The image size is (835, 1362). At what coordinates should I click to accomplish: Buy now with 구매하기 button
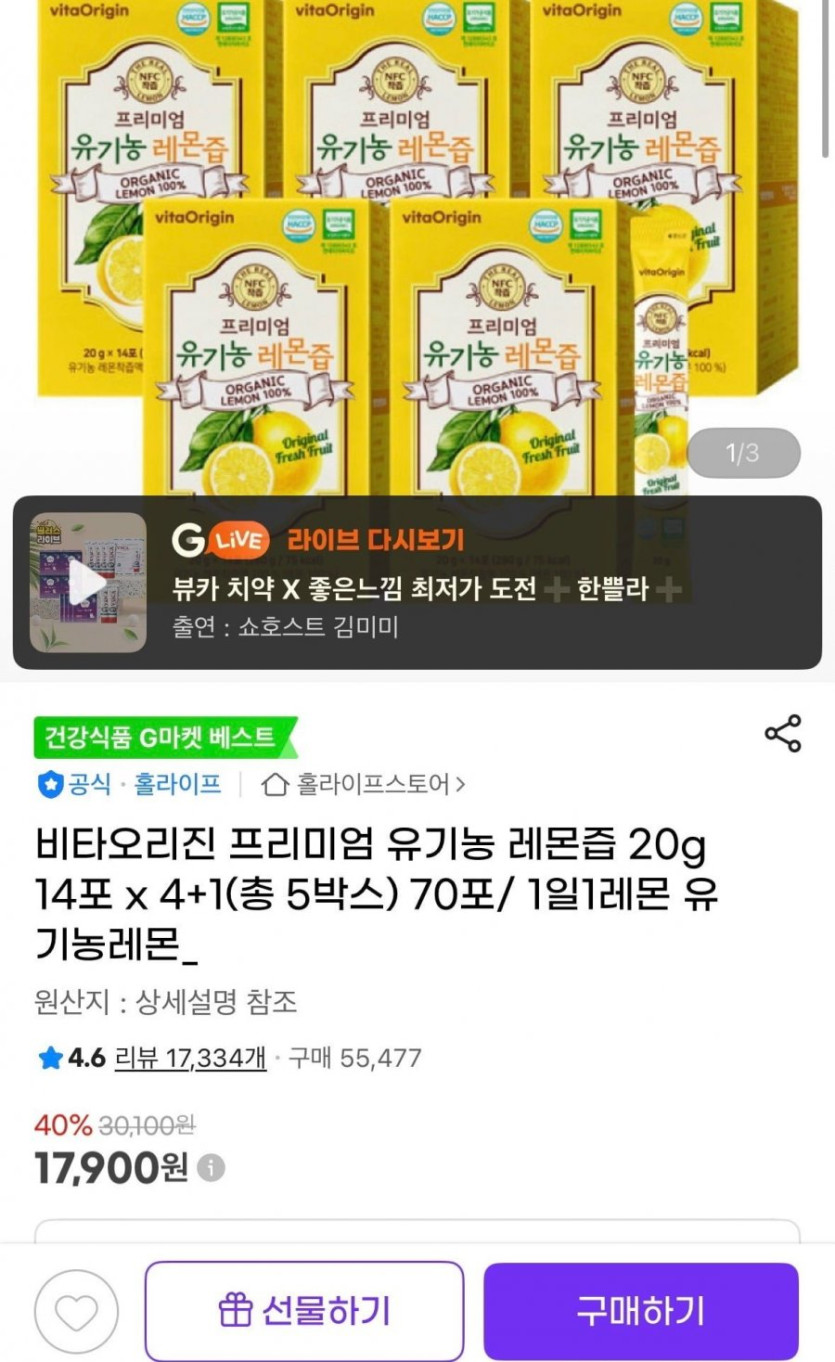point(641,1311)
